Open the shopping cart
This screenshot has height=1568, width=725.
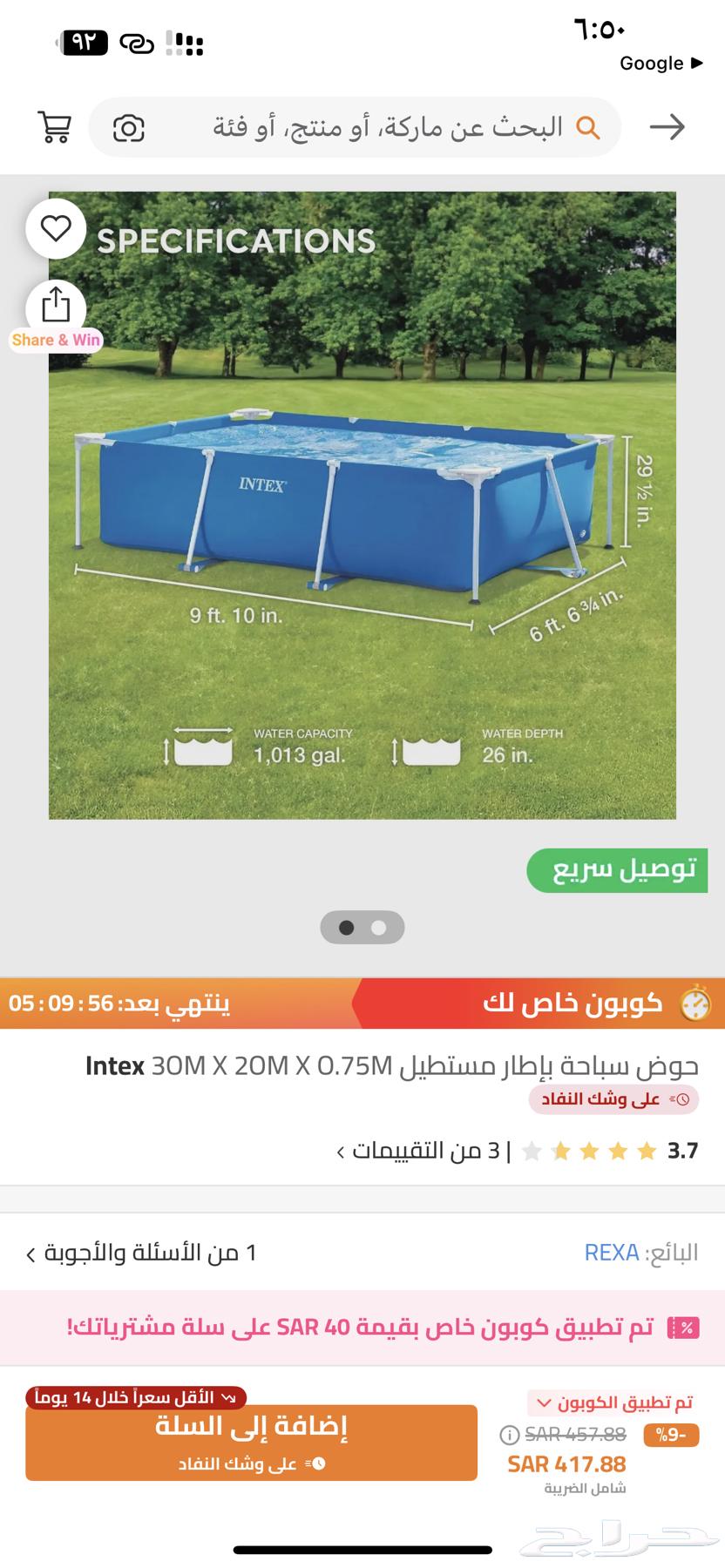pos(53,128)
